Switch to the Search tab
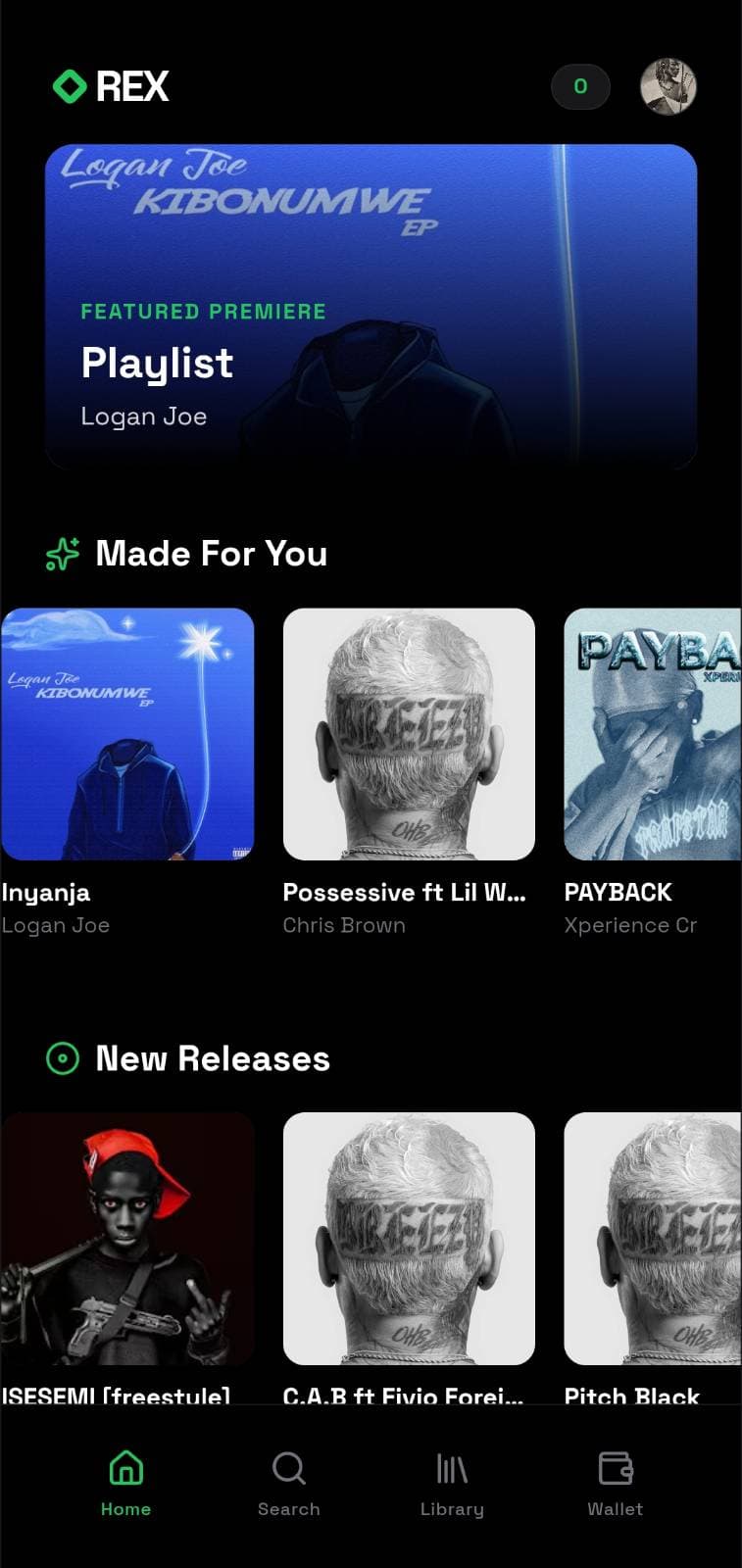This screenshot has height=1568, width=742. [x=289, y=1484]
